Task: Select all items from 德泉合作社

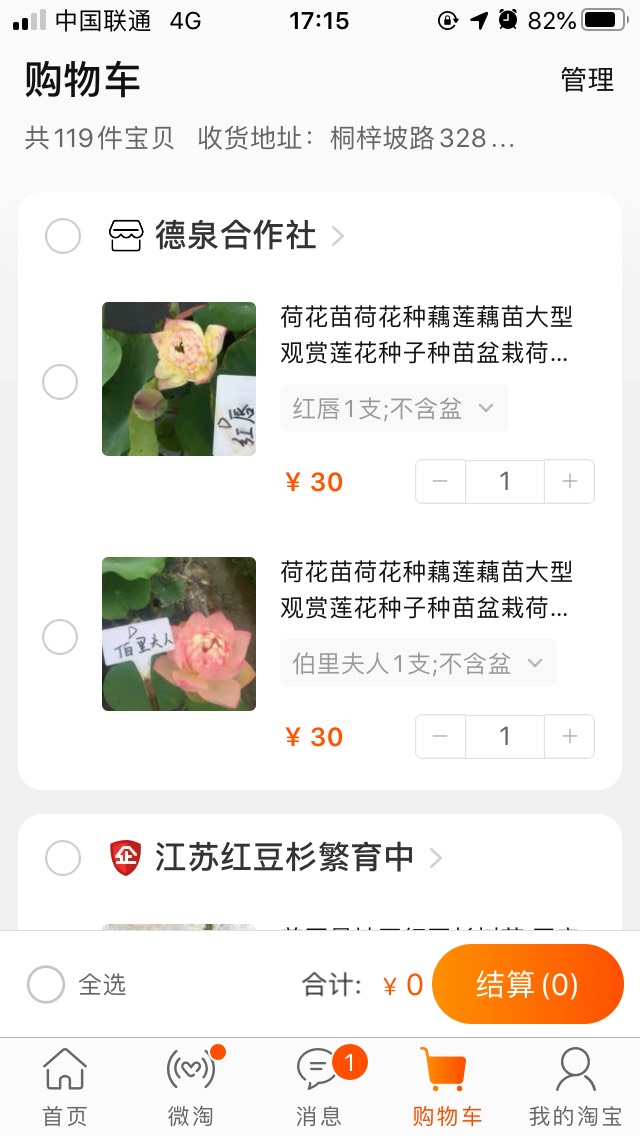Action: click(63, 236)
